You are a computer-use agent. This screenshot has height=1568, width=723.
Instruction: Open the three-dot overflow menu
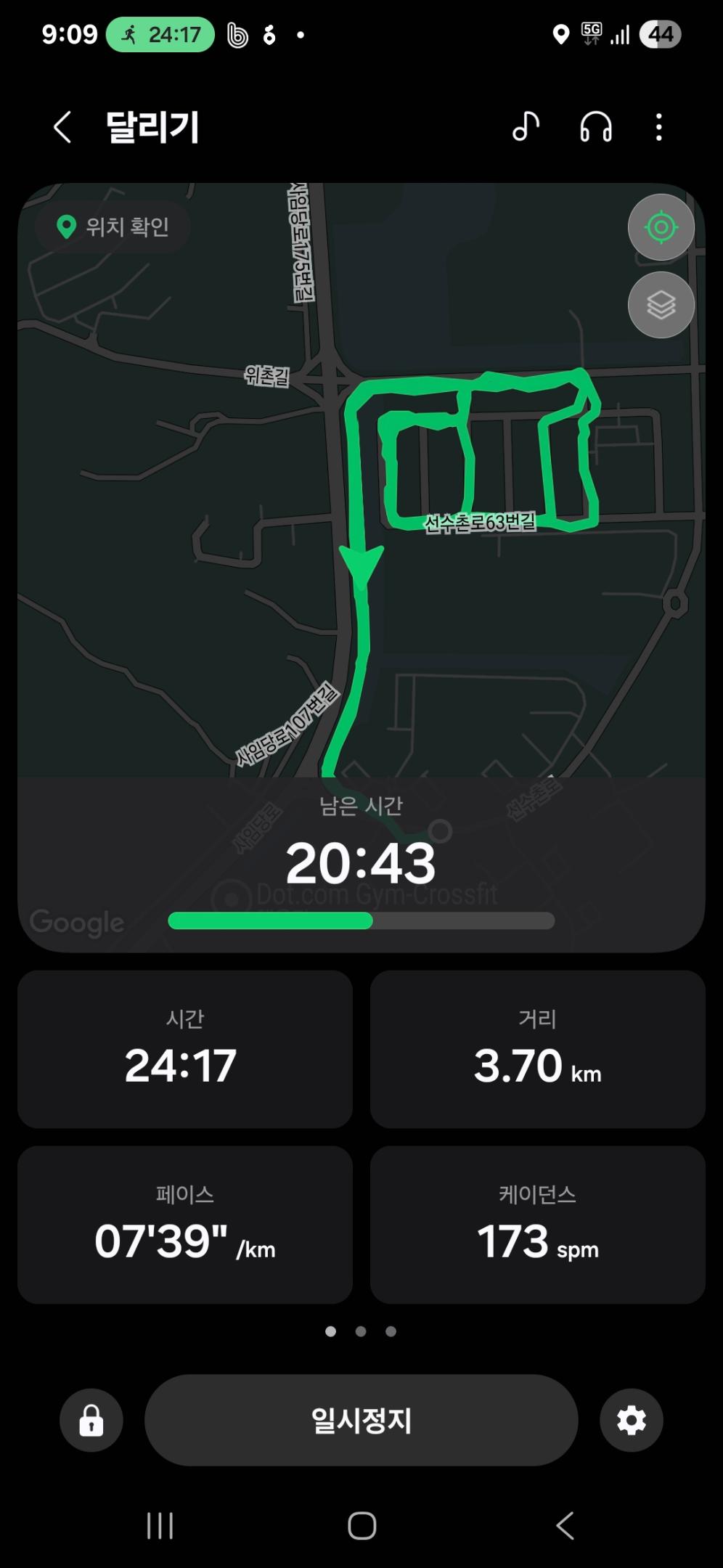(658, 128)
